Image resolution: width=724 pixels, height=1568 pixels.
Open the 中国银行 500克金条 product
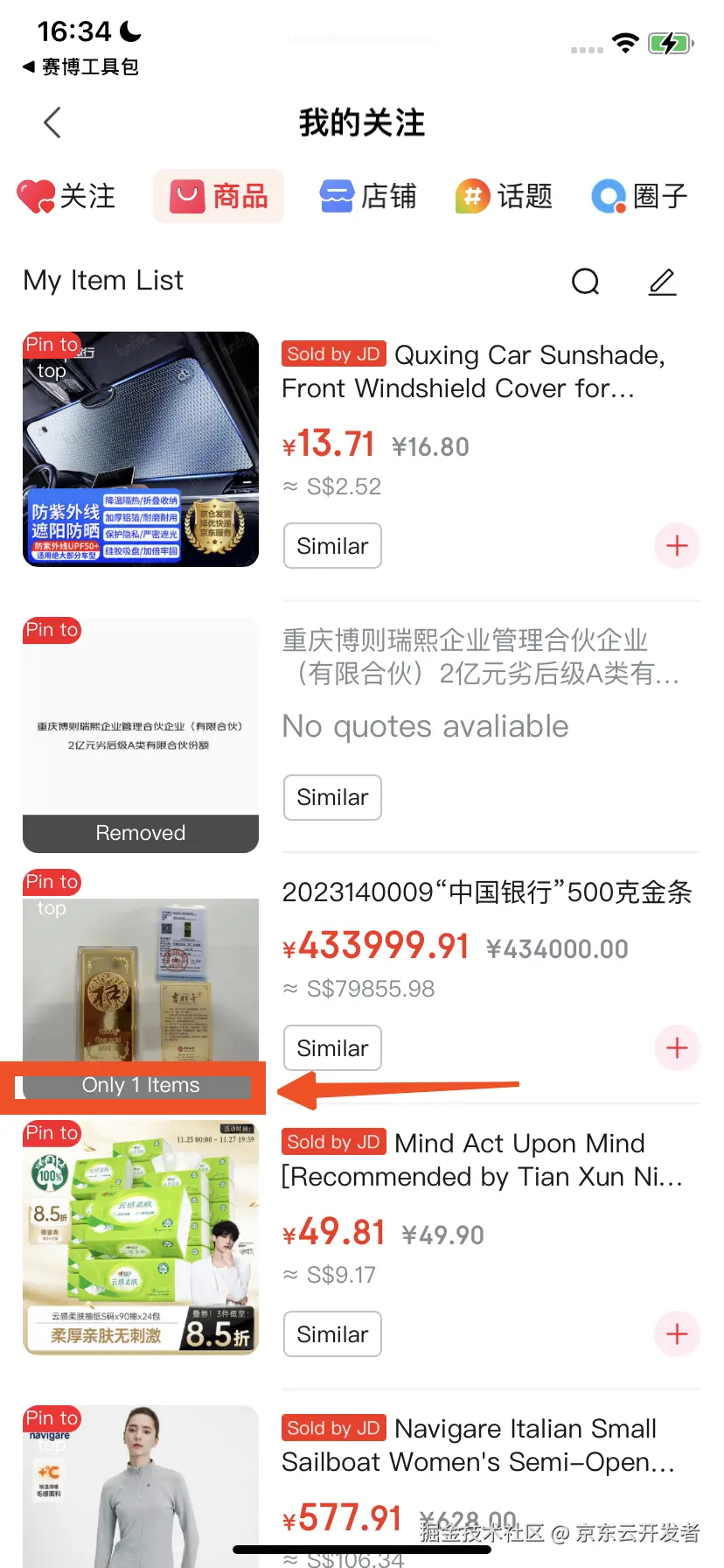pos(486,892)
